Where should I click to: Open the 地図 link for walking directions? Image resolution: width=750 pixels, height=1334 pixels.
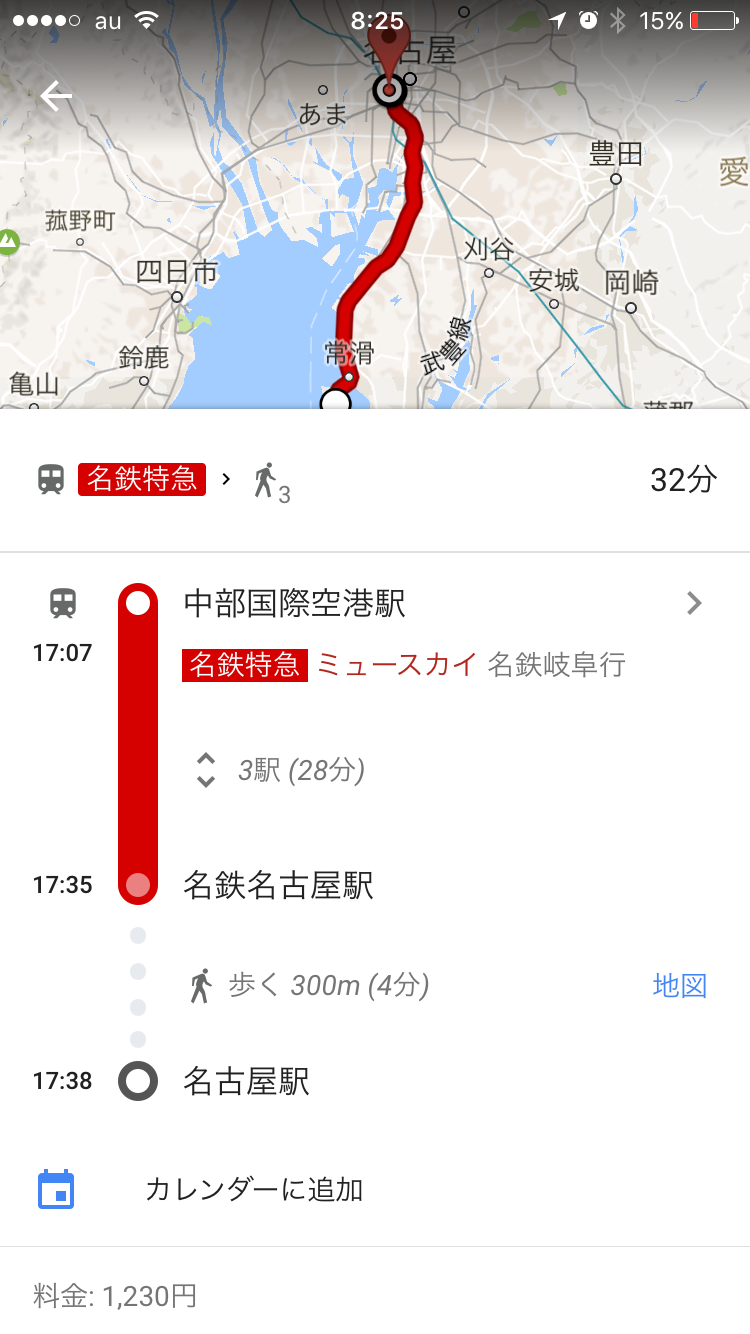point(679,986)
